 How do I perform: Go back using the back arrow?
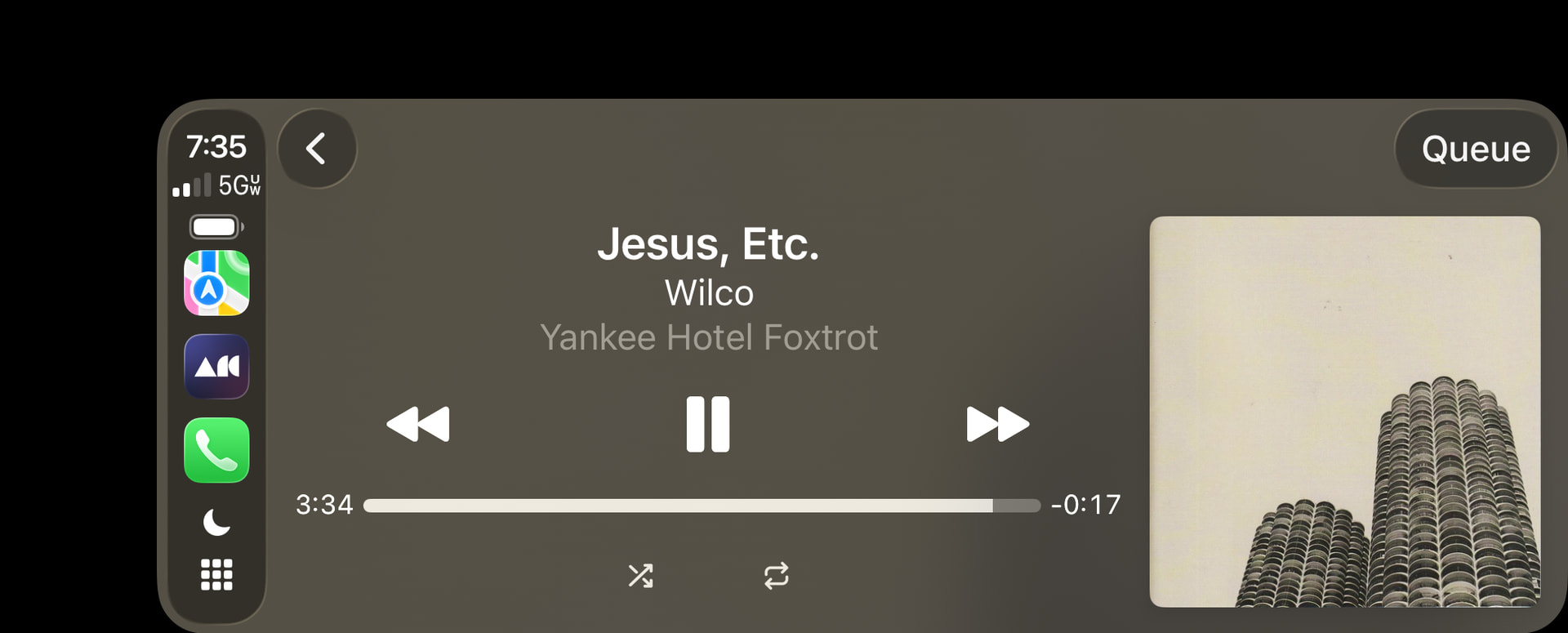coord(316,149)
